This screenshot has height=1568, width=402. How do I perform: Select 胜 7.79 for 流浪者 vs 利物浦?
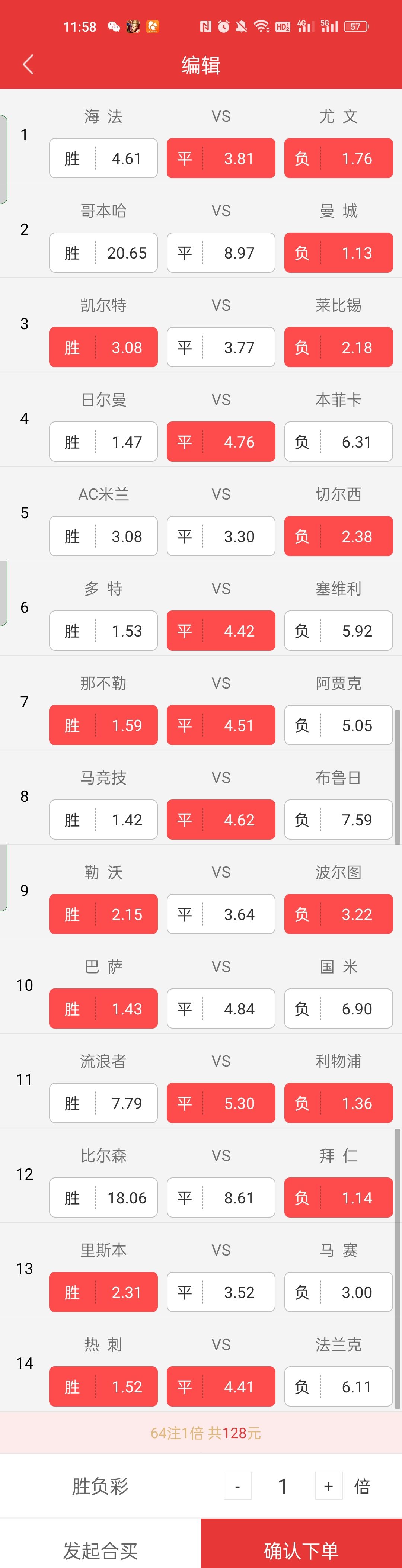(103, 1103)
